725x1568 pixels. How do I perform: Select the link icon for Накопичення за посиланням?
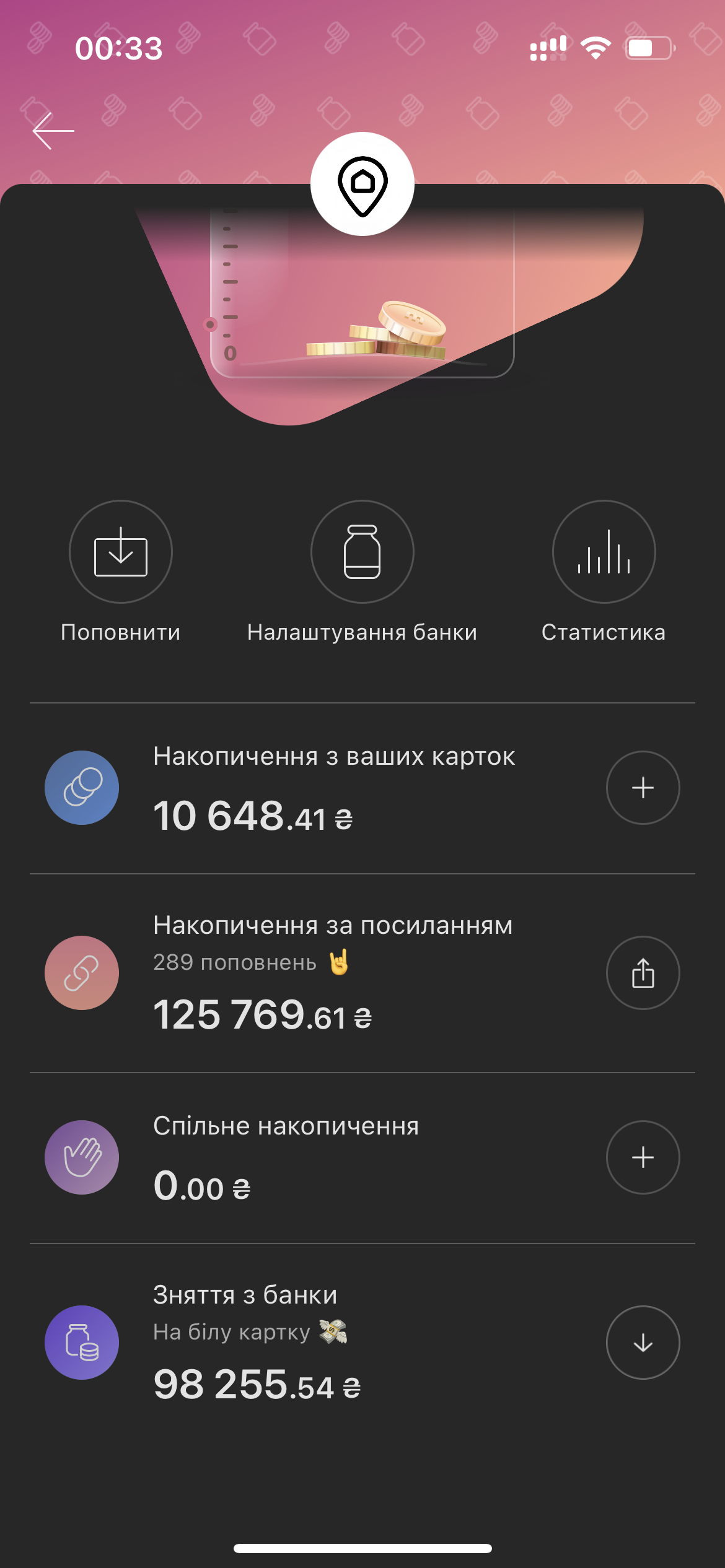pyautogui.click(x=81, y=972)
